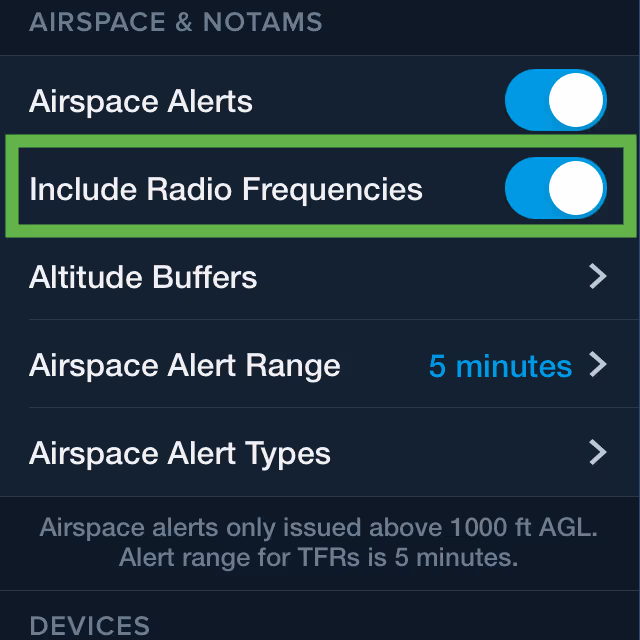Open Airspace Alert Types

point(320,452)
